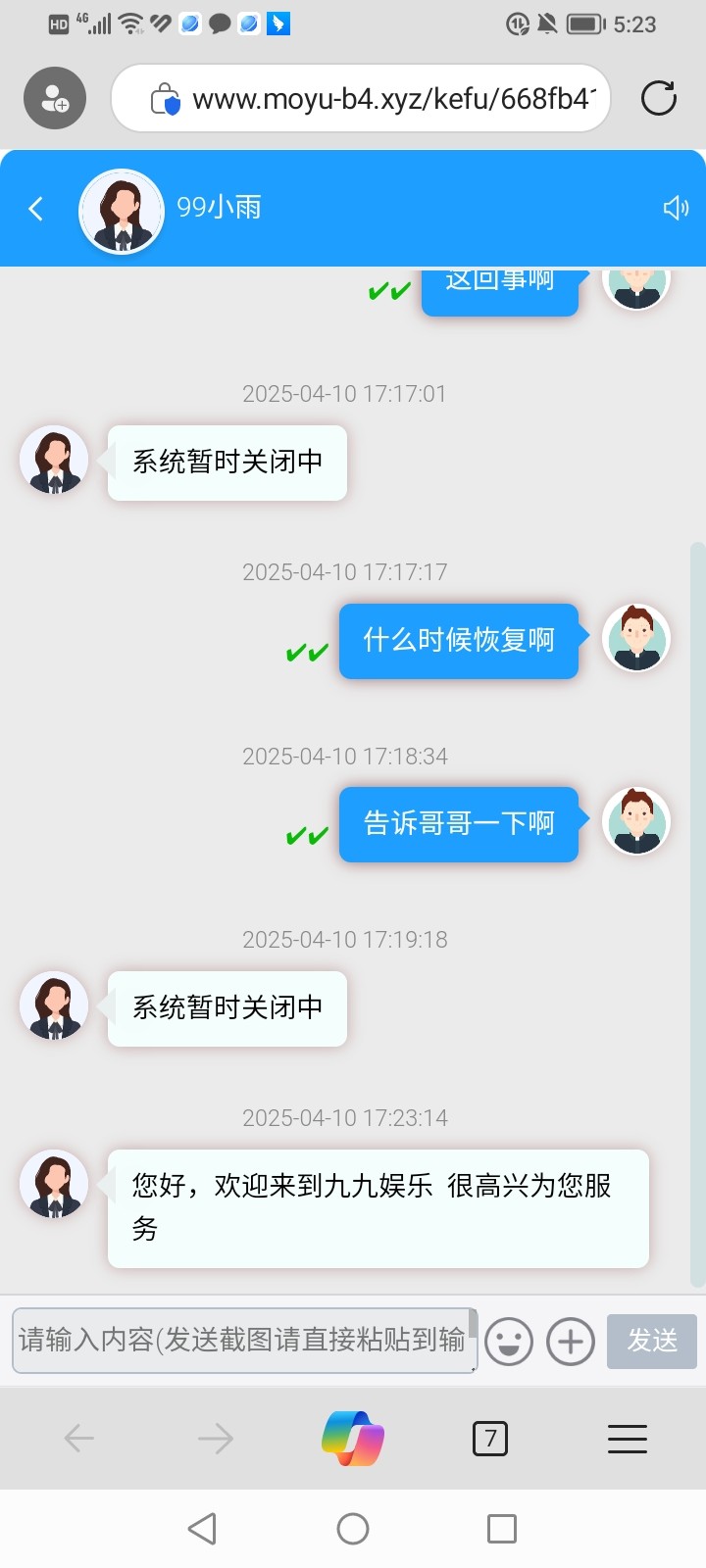
Task: Go back from the 99小雨 chat
Action: pyautogui.click(x=36, y=208)
